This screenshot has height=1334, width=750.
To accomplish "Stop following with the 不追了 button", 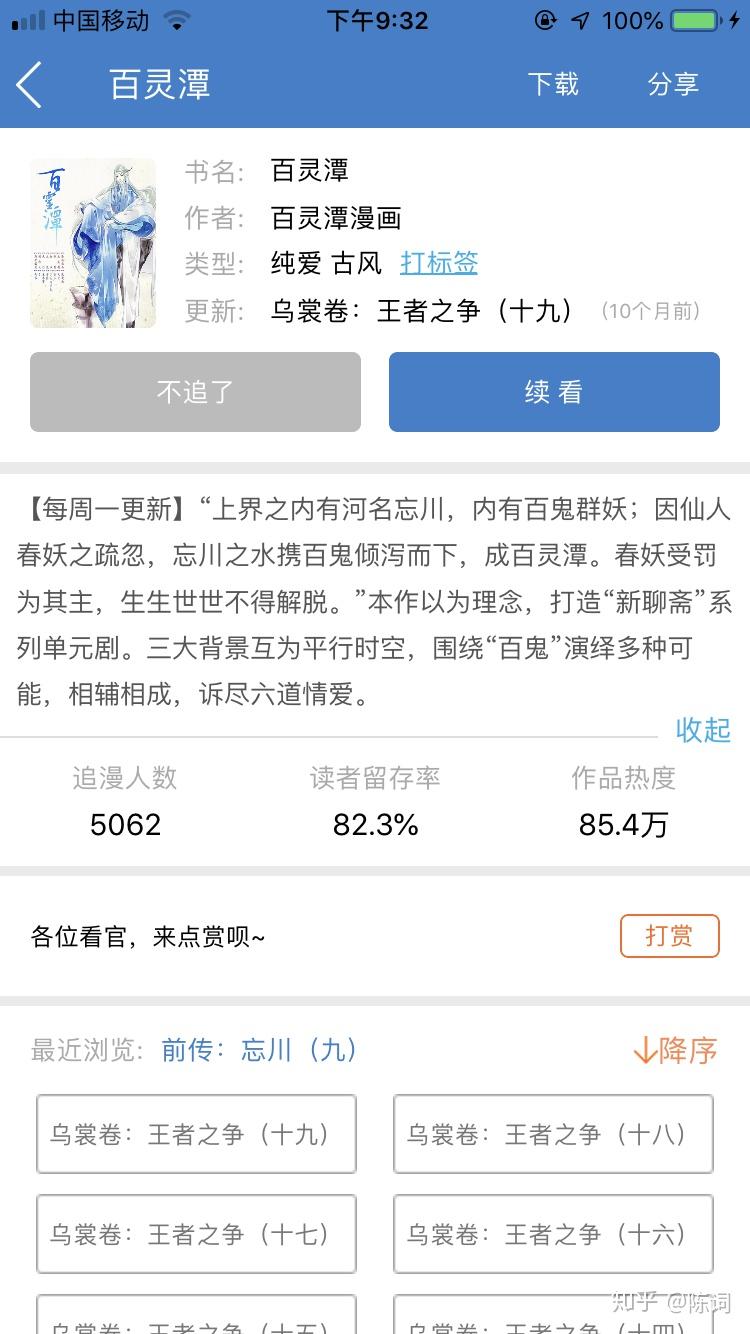I will click(195, 392).
